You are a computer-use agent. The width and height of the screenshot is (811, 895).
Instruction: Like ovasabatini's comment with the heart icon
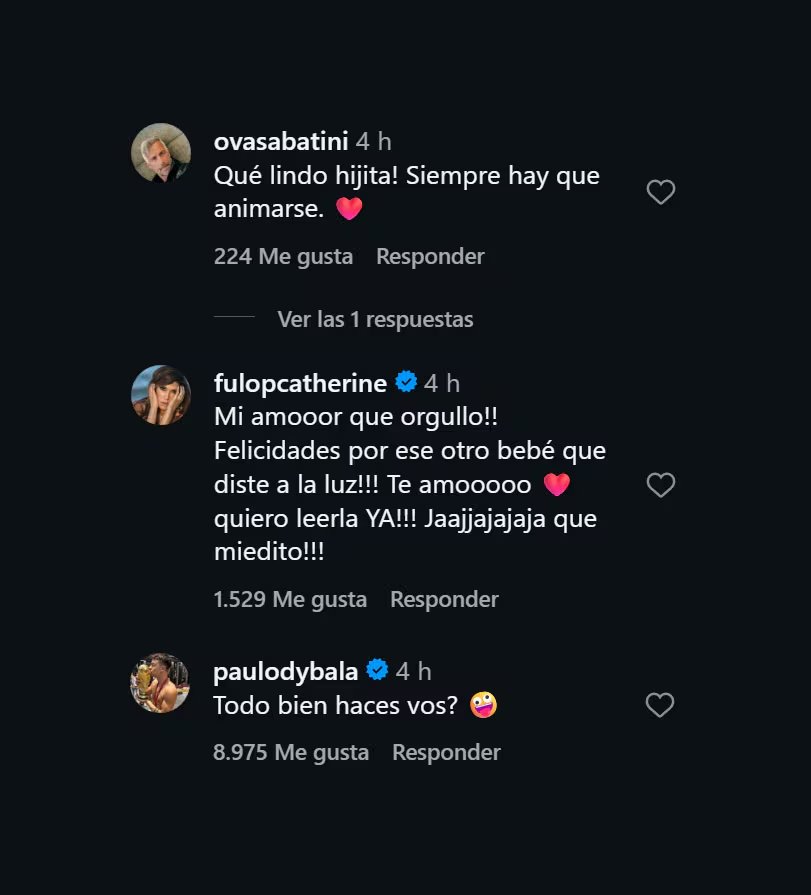tap(660, 192)
